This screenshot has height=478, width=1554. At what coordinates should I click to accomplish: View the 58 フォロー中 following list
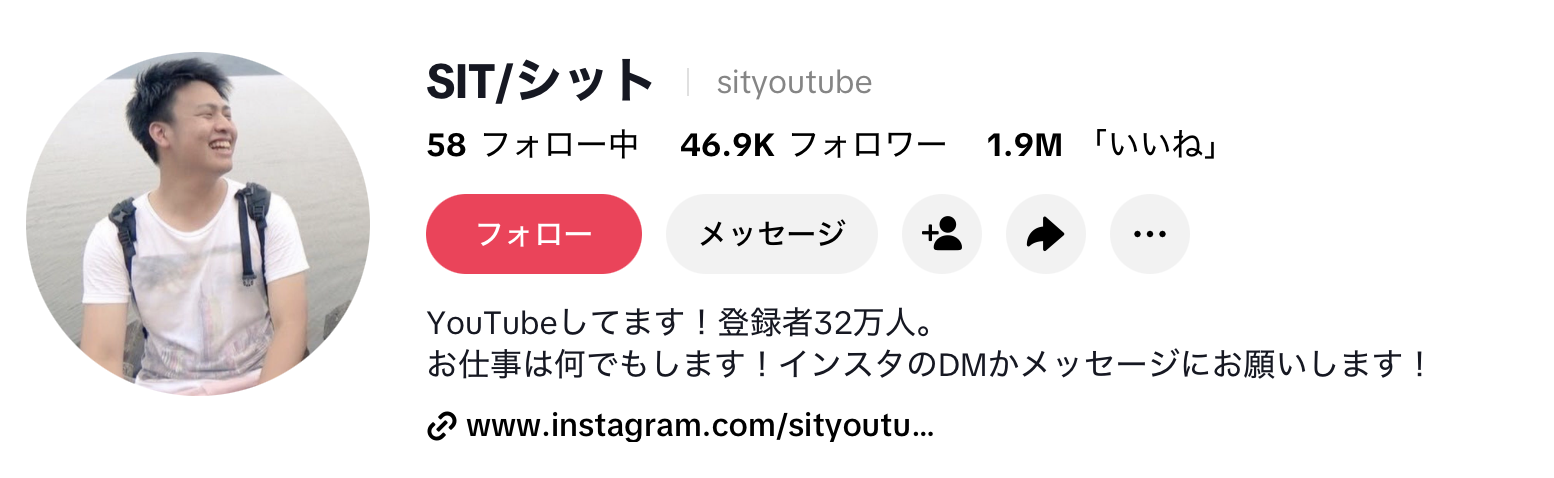[532, 146]
